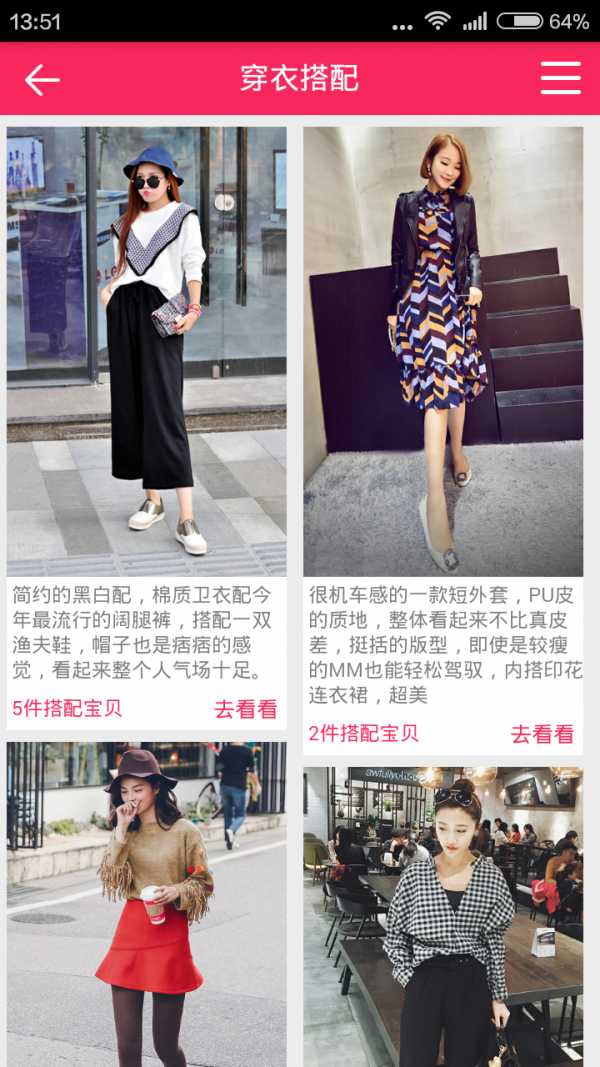Open the hamburger menu in header
The width and height of the screenshot is (600, 1067).
pos(560,78)
